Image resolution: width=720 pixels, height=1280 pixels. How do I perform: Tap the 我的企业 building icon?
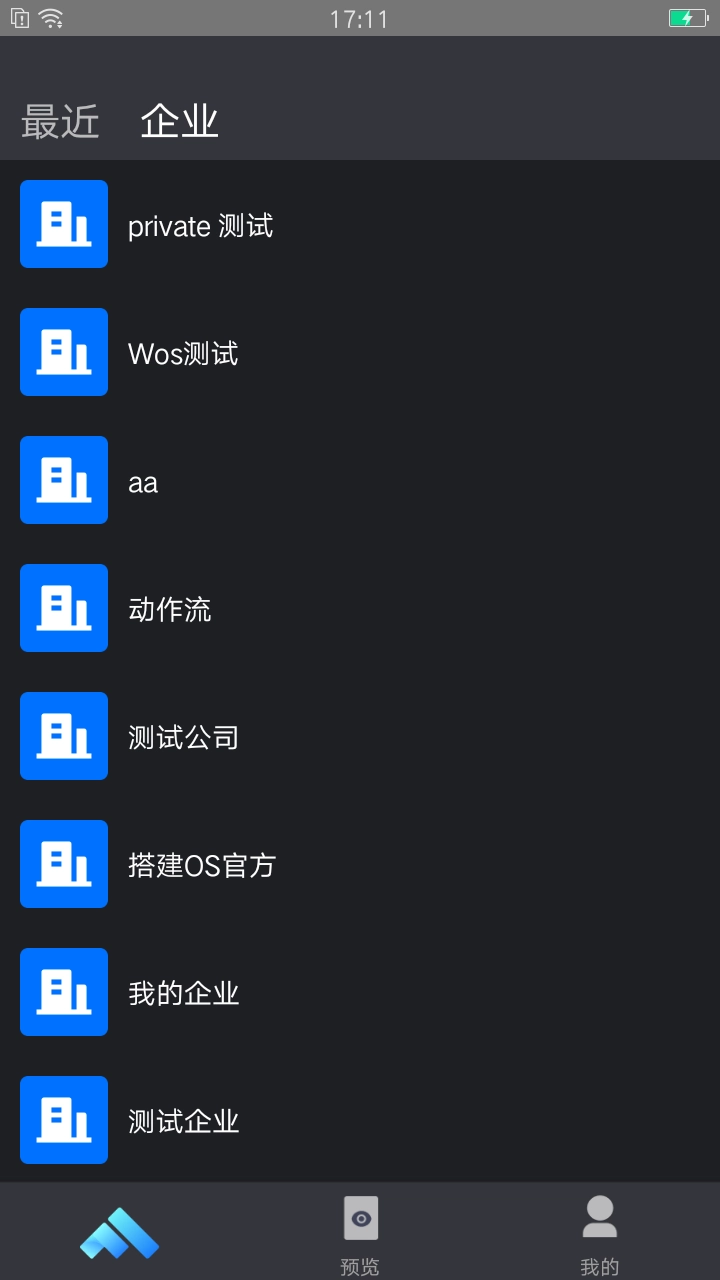63,992
